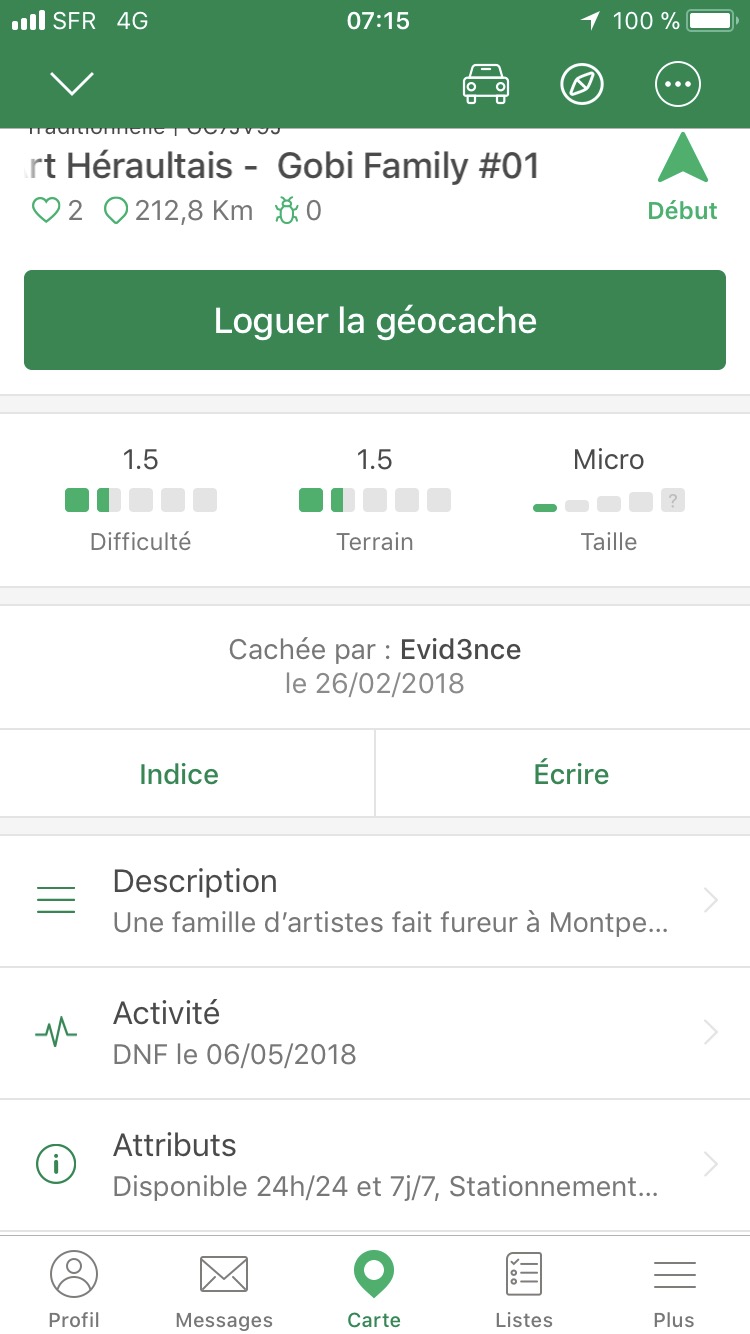Open the Description row
750x1334 pixels.
[375, 901]
